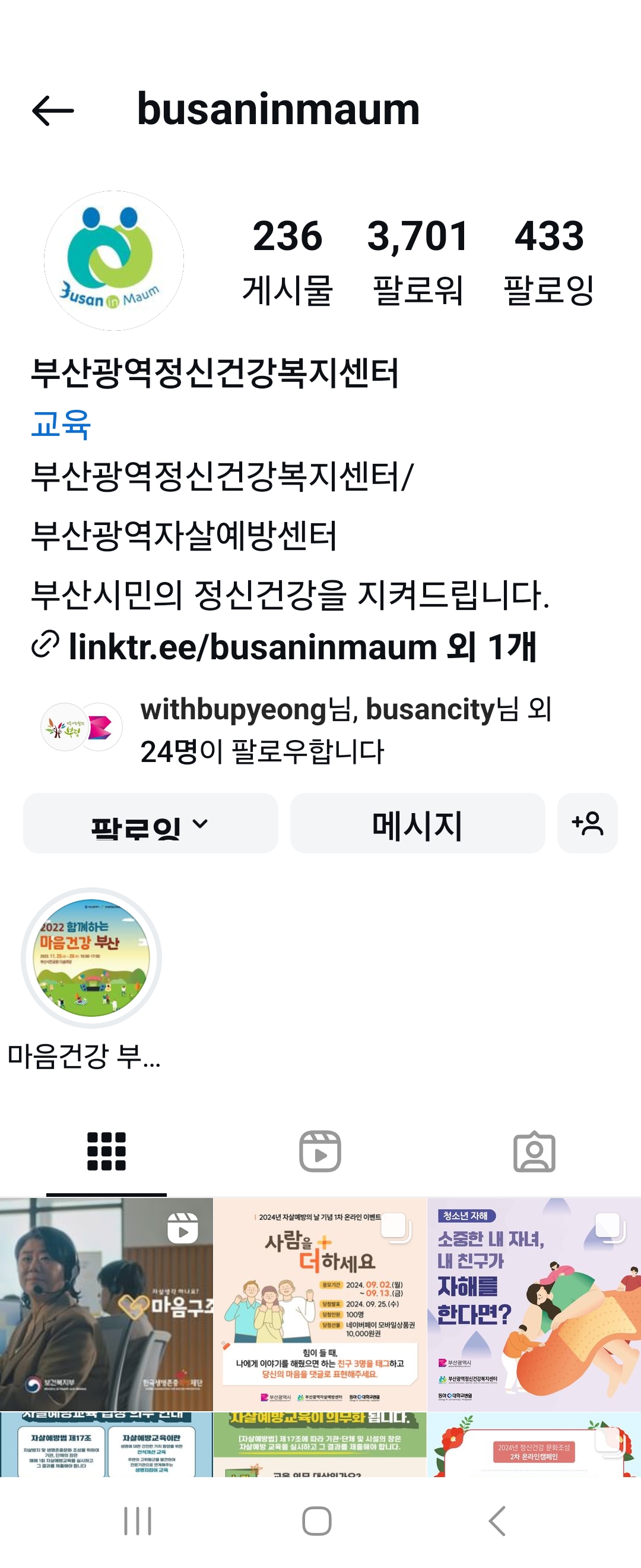Open the linktr.ee/busaninmaum link
Screen dimensions: 641x1568
[x=302, y=646]
